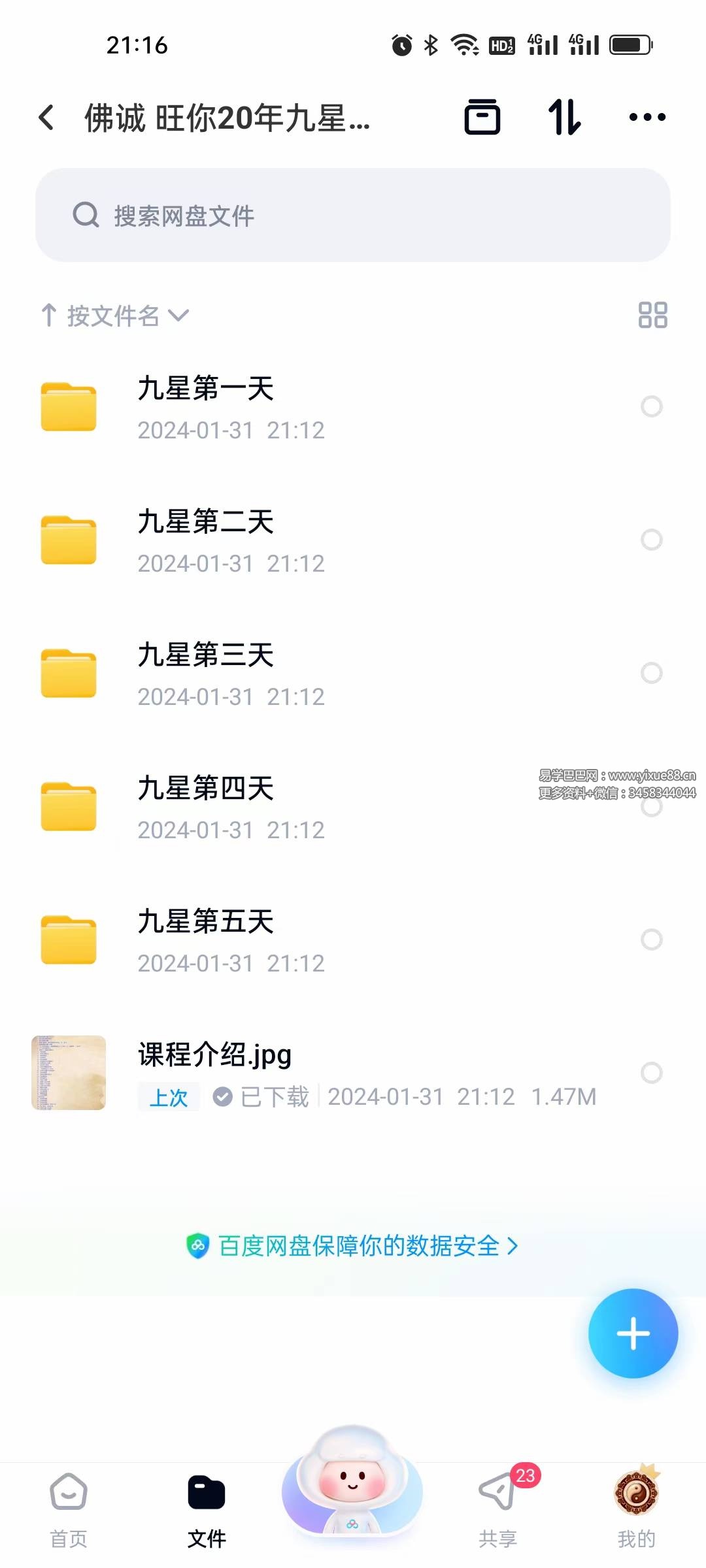
Task: Open the three-dot overflow menu
Action: pos(647,118)
